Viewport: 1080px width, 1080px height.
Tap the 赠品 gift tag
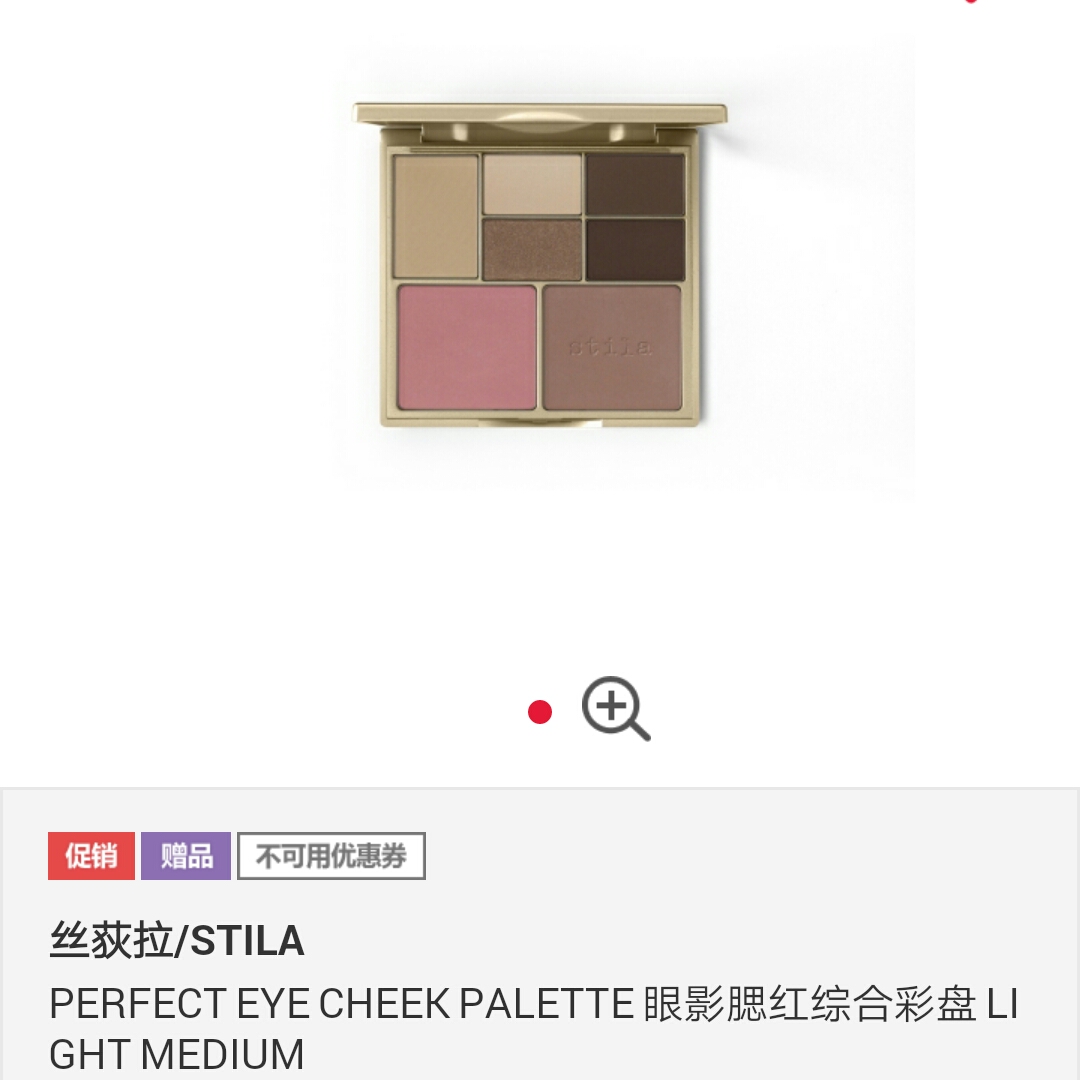point(186,856)
